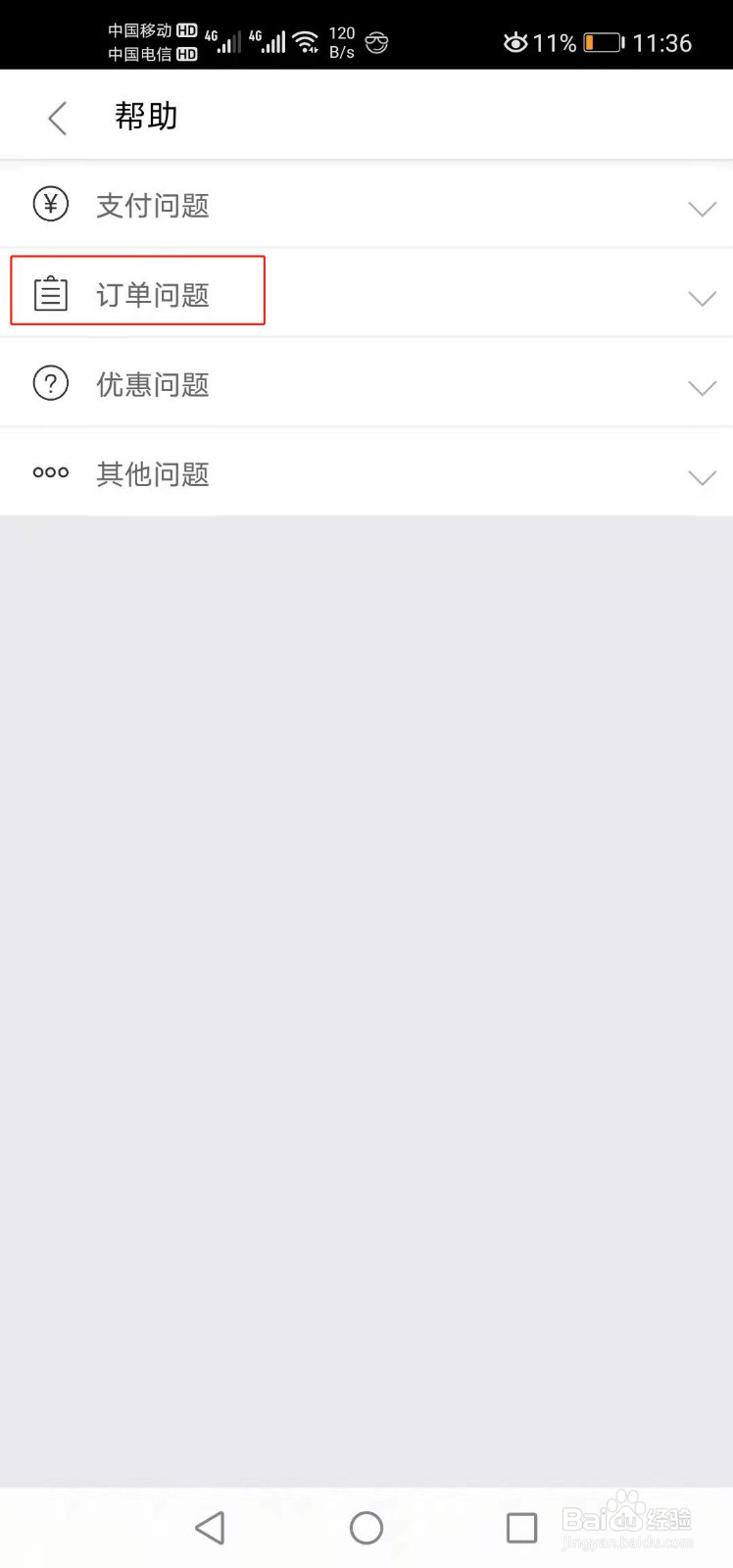Tap the back arrow beside 帮助
The image size is (733, 1568).
[x=57, y=116]
